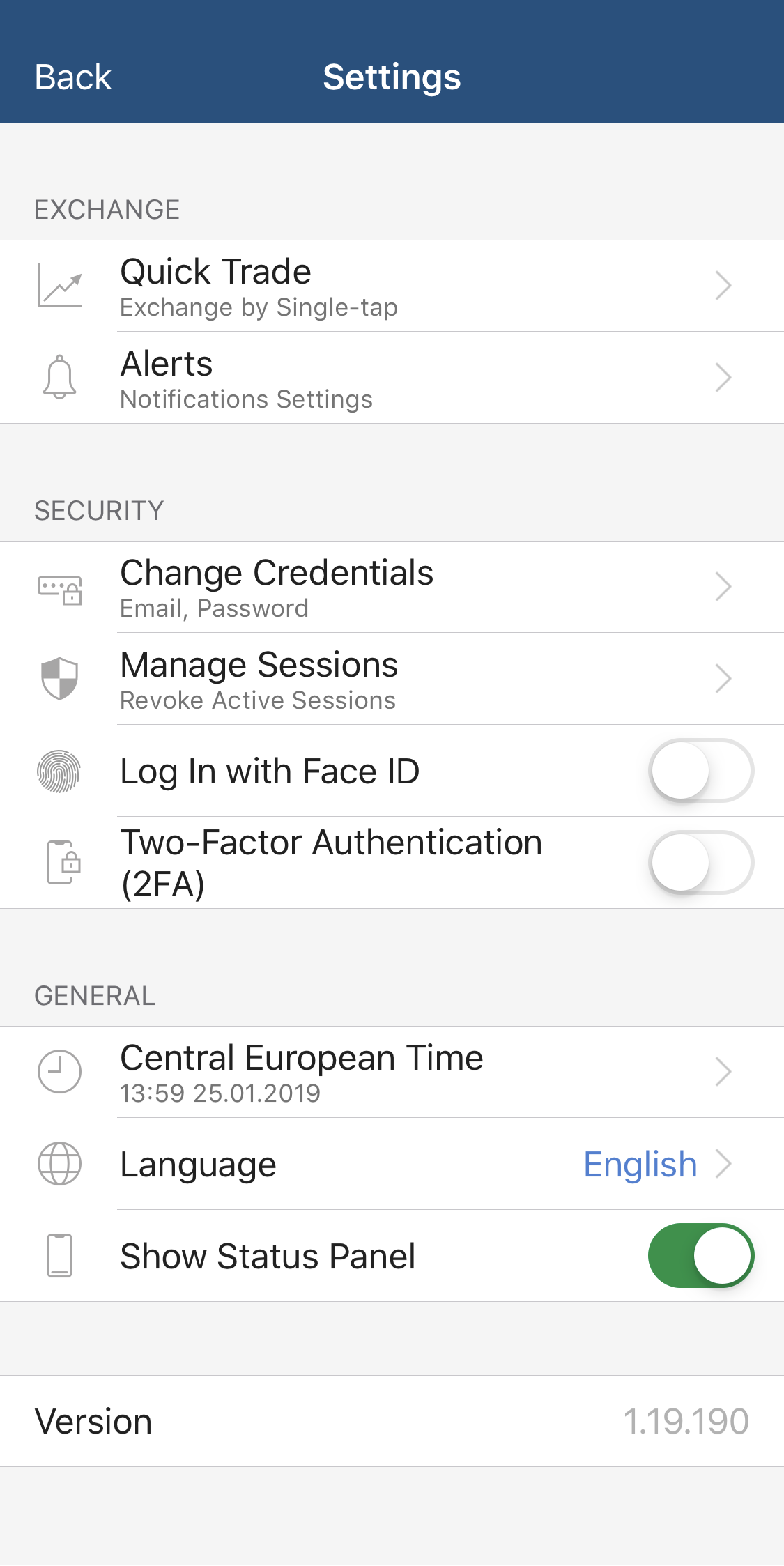Open the Language selection
The image size is (784, 1566).
tap(392, 1164)
